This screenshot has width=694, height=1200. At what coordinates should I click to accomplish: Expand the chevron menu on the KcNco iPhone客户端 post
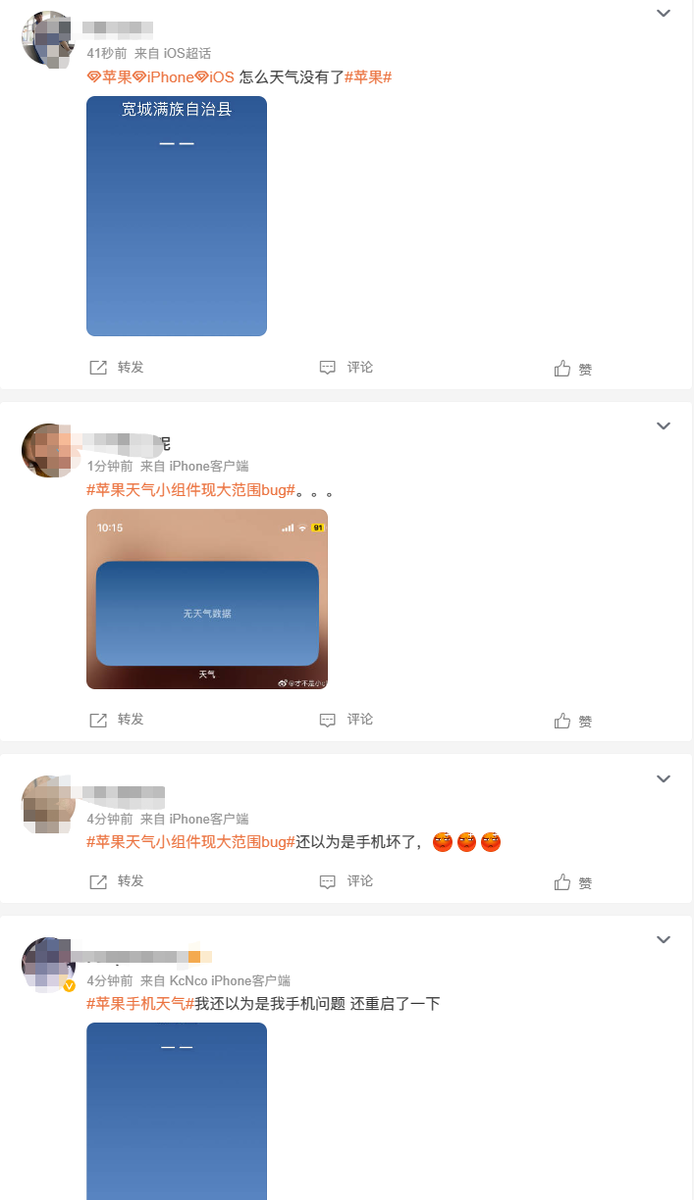click(x=663, y=940)
